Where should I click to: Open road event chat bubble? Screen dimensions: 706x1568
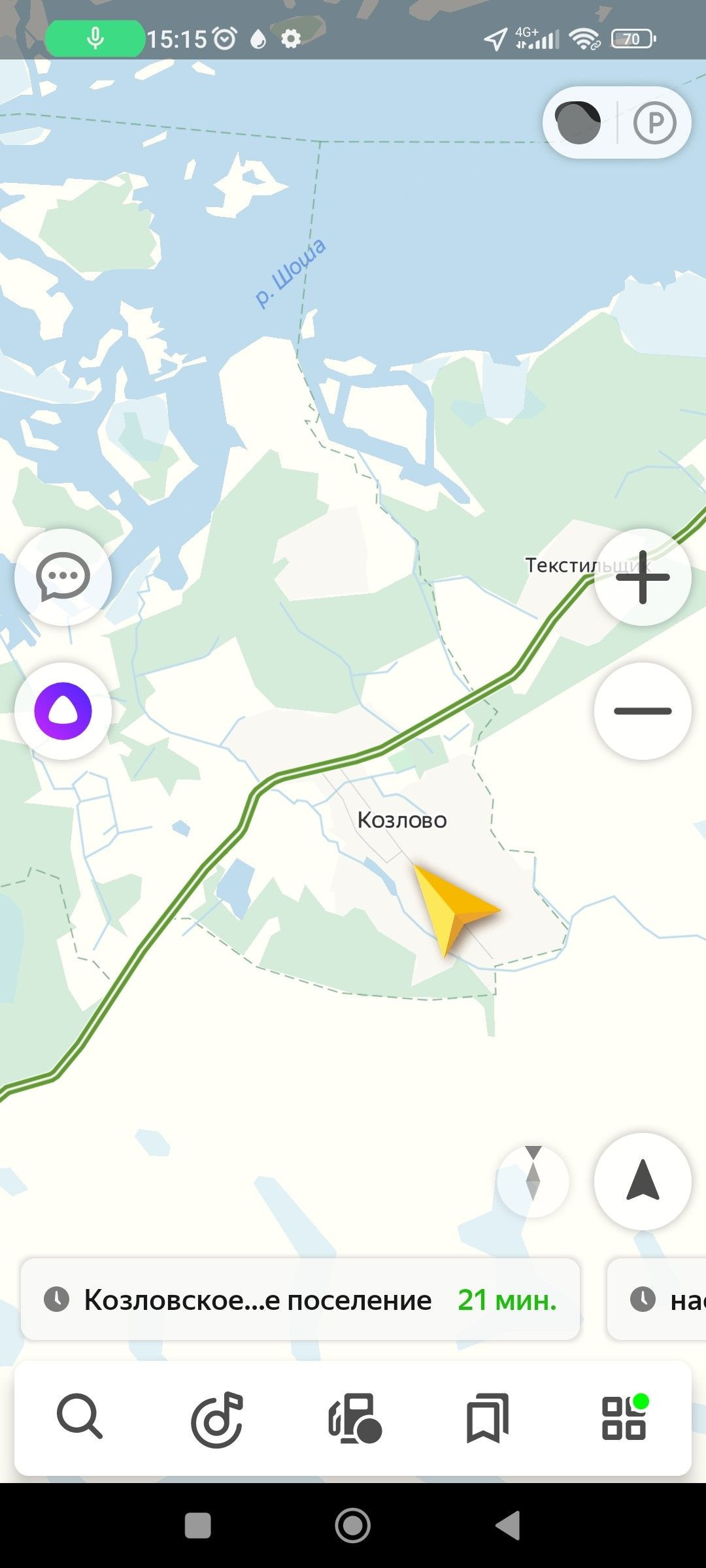(x=63, y=577)
